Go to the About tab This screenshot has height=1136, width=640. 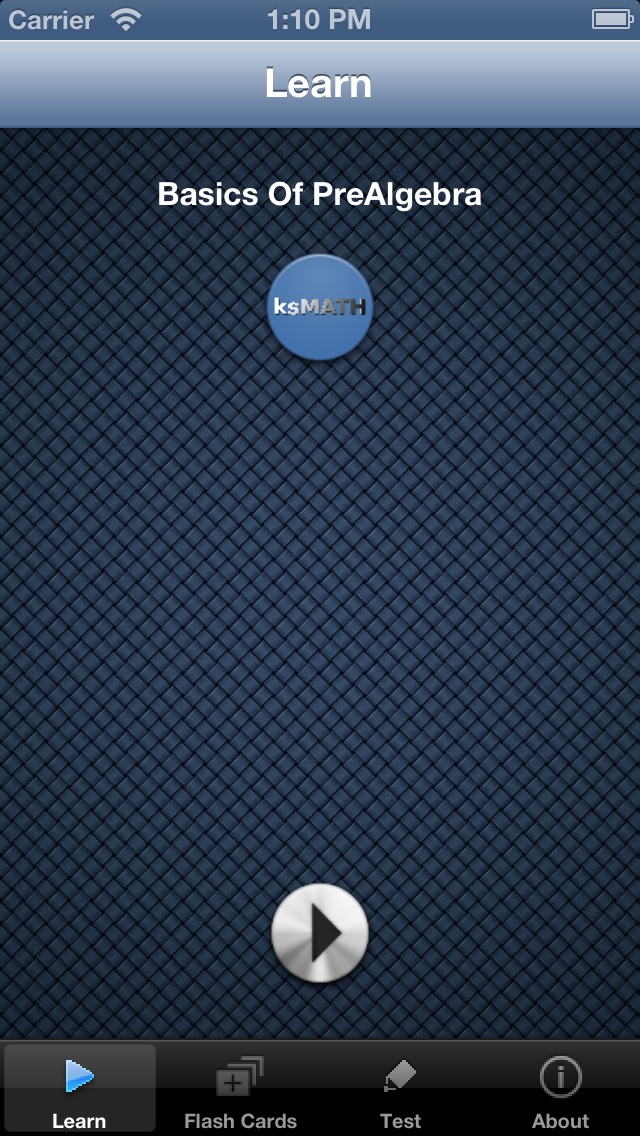point(560,1092)
